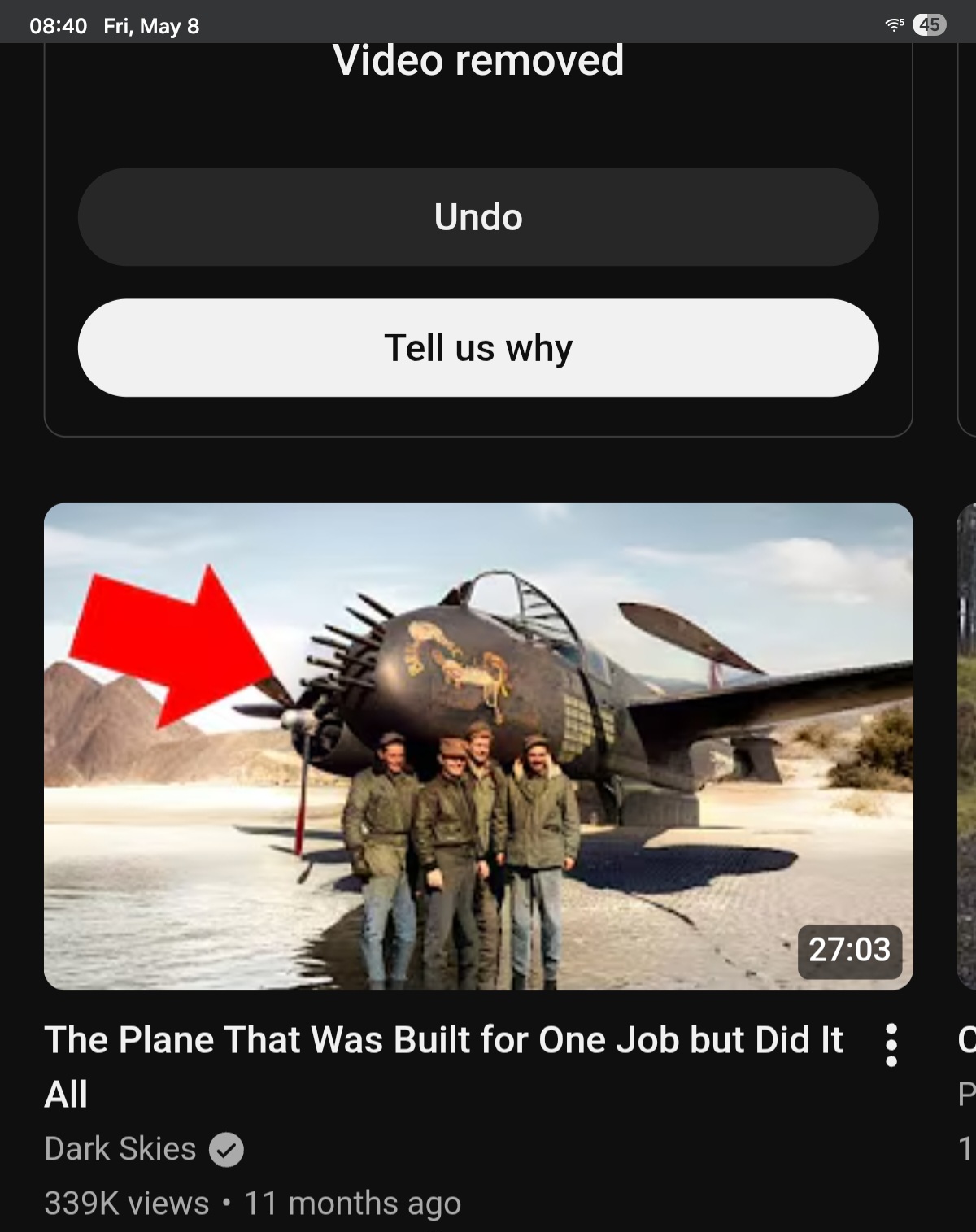Open the video by its title text

click(444, 1066)
